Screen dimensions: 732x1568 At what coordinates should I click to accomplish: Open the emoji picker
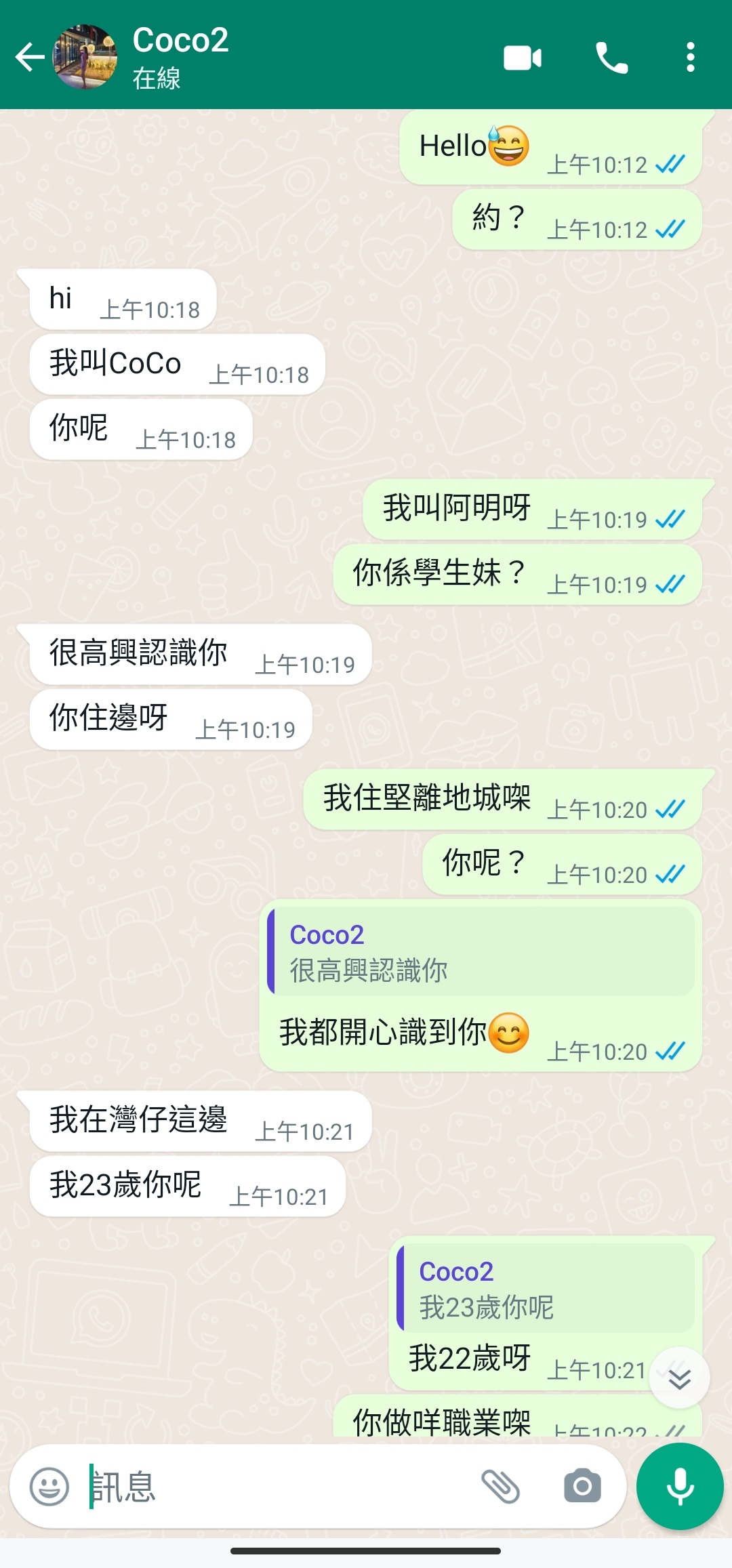49,1487
